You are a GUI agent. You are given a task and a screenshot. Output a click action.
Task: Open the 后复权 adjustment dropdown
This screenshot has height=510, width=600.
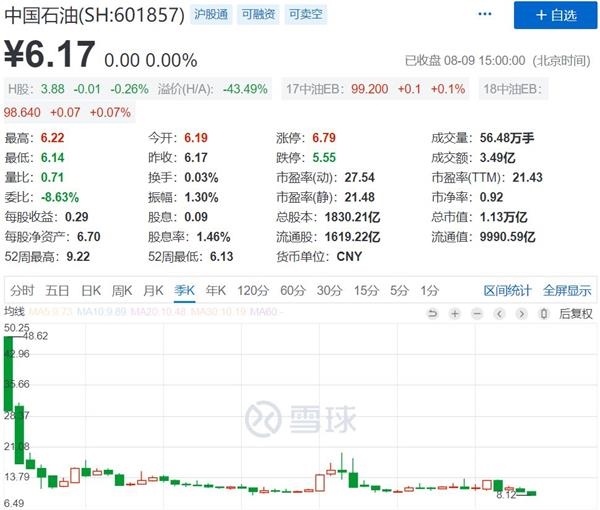pos(575,314)
